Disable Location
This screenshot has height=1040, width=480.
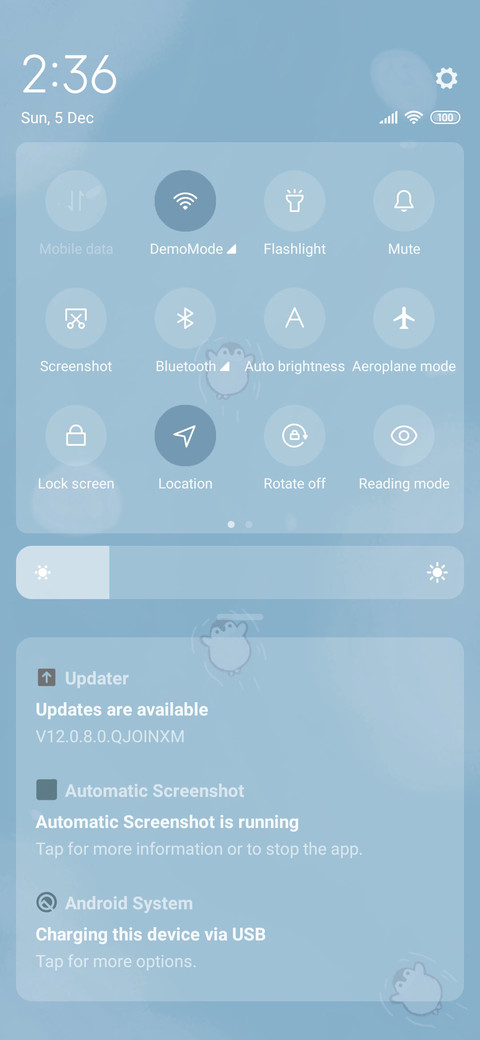click(x=185, y=436)
